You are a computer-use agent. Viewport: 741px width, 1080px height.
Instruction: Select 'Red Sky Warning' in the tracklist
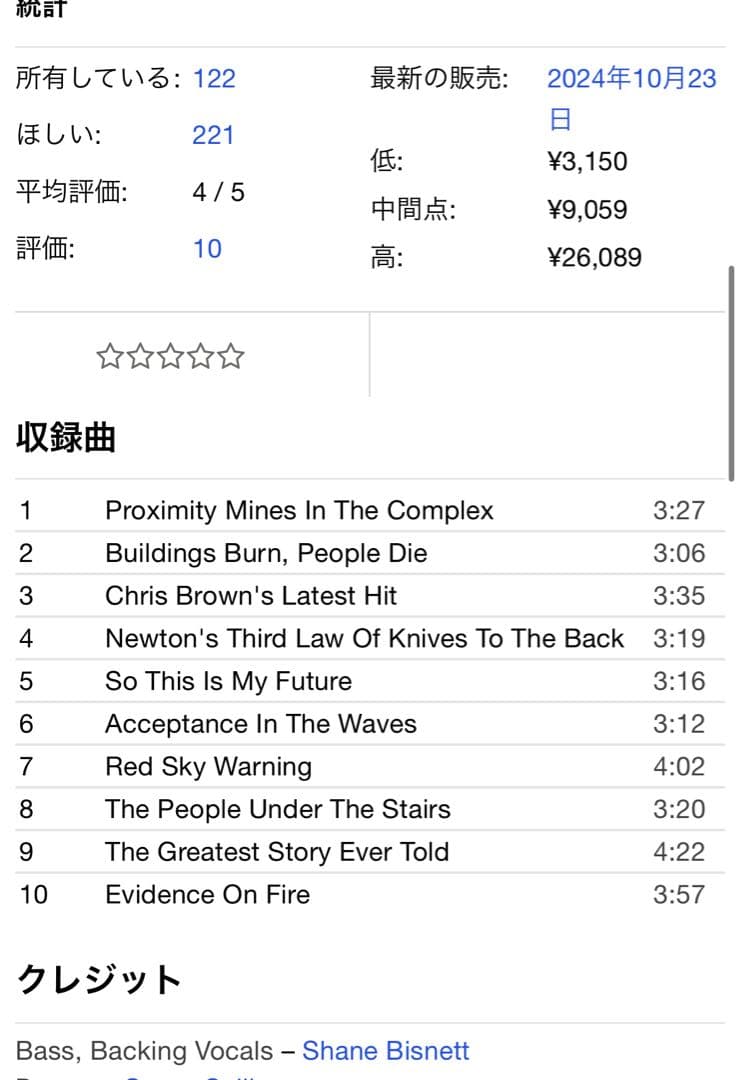point(207,766)
